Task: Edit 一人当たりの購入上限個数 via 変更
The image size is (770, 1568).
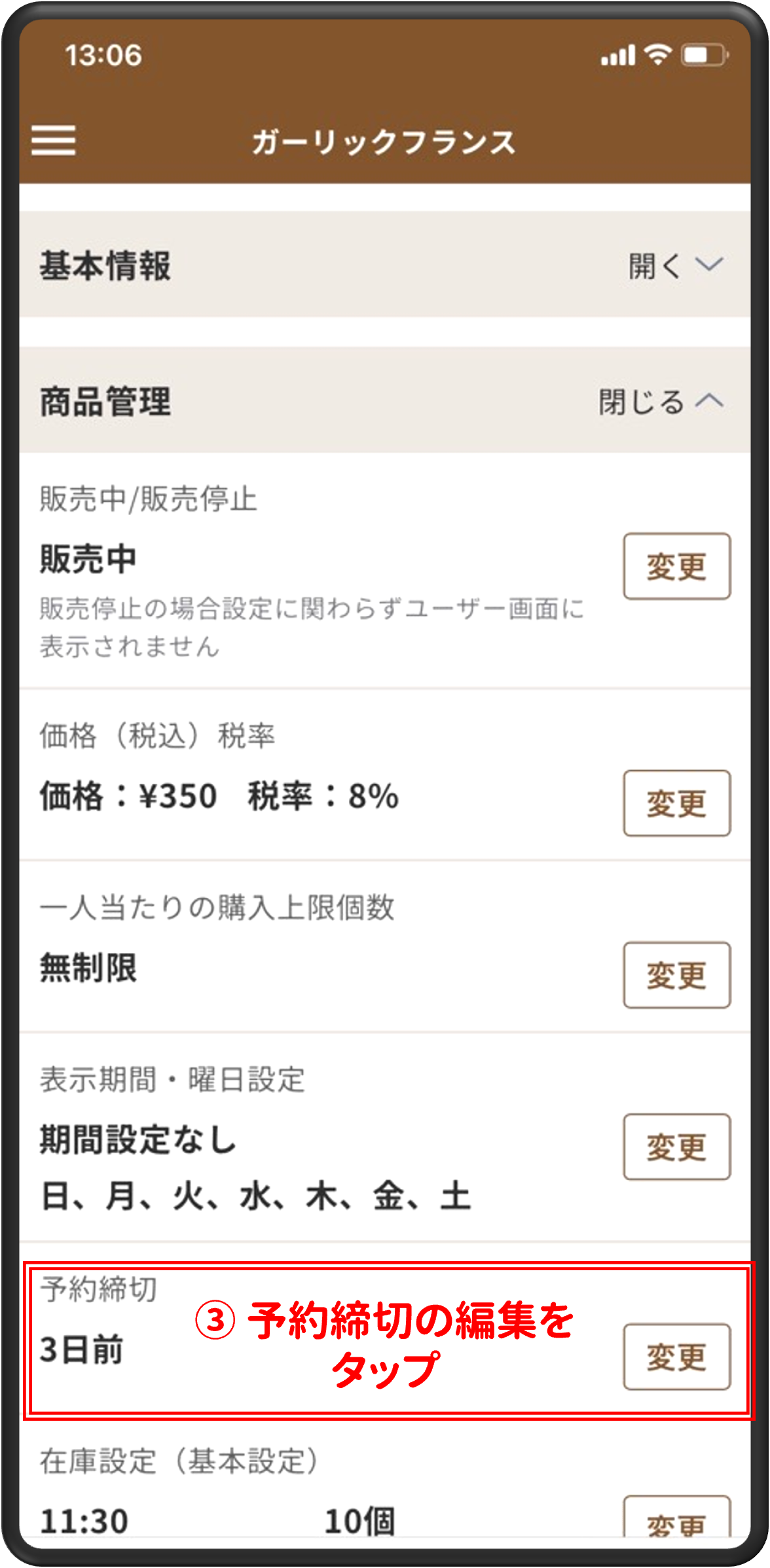Action: 676,975
